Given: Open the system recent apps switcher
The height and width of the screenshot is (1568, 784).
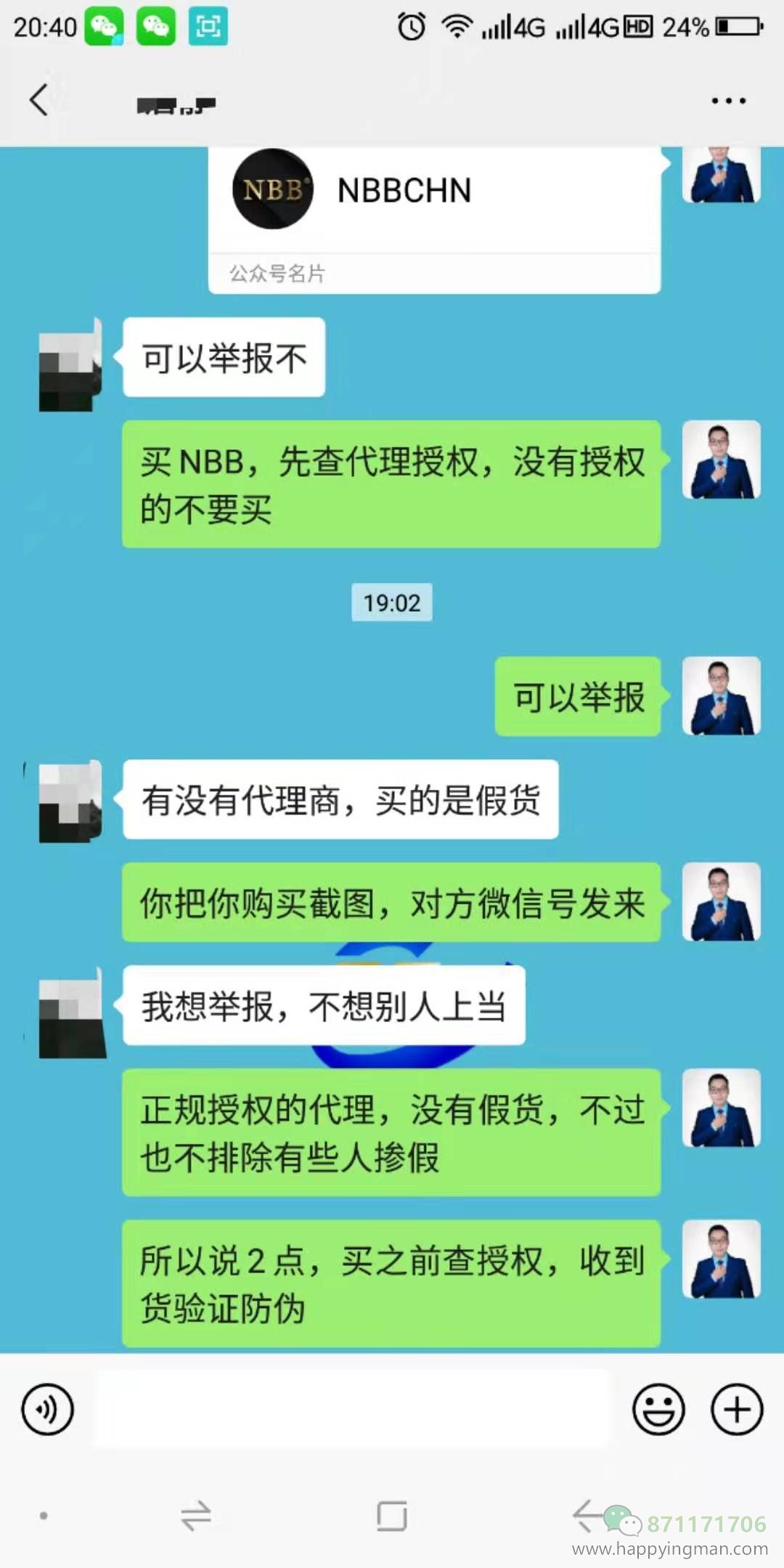Looking at the screenshot, I should click(x=196, y=1516).
